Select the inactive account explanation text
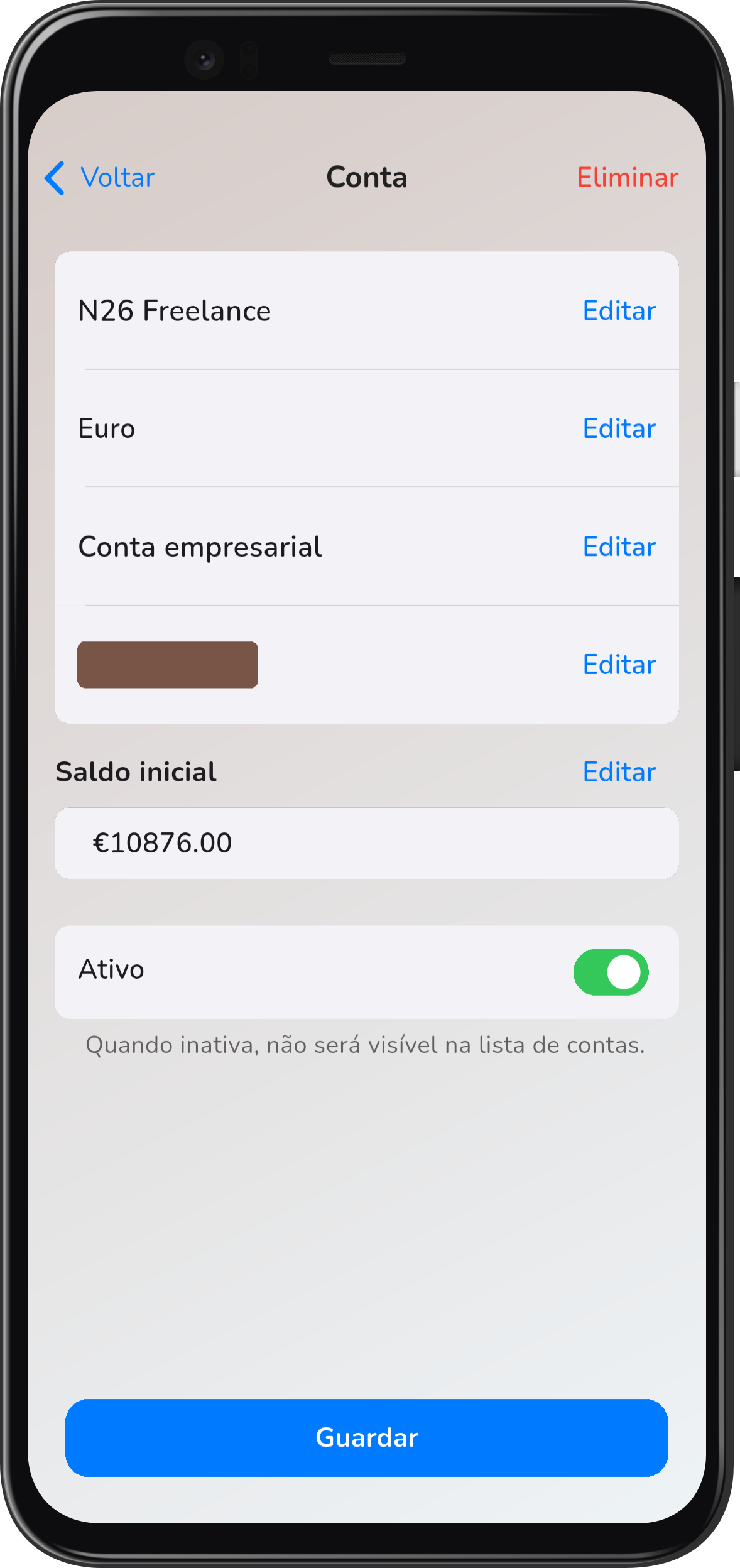The width and height of the screenshot is (740, 1568). pos(366,1045)
